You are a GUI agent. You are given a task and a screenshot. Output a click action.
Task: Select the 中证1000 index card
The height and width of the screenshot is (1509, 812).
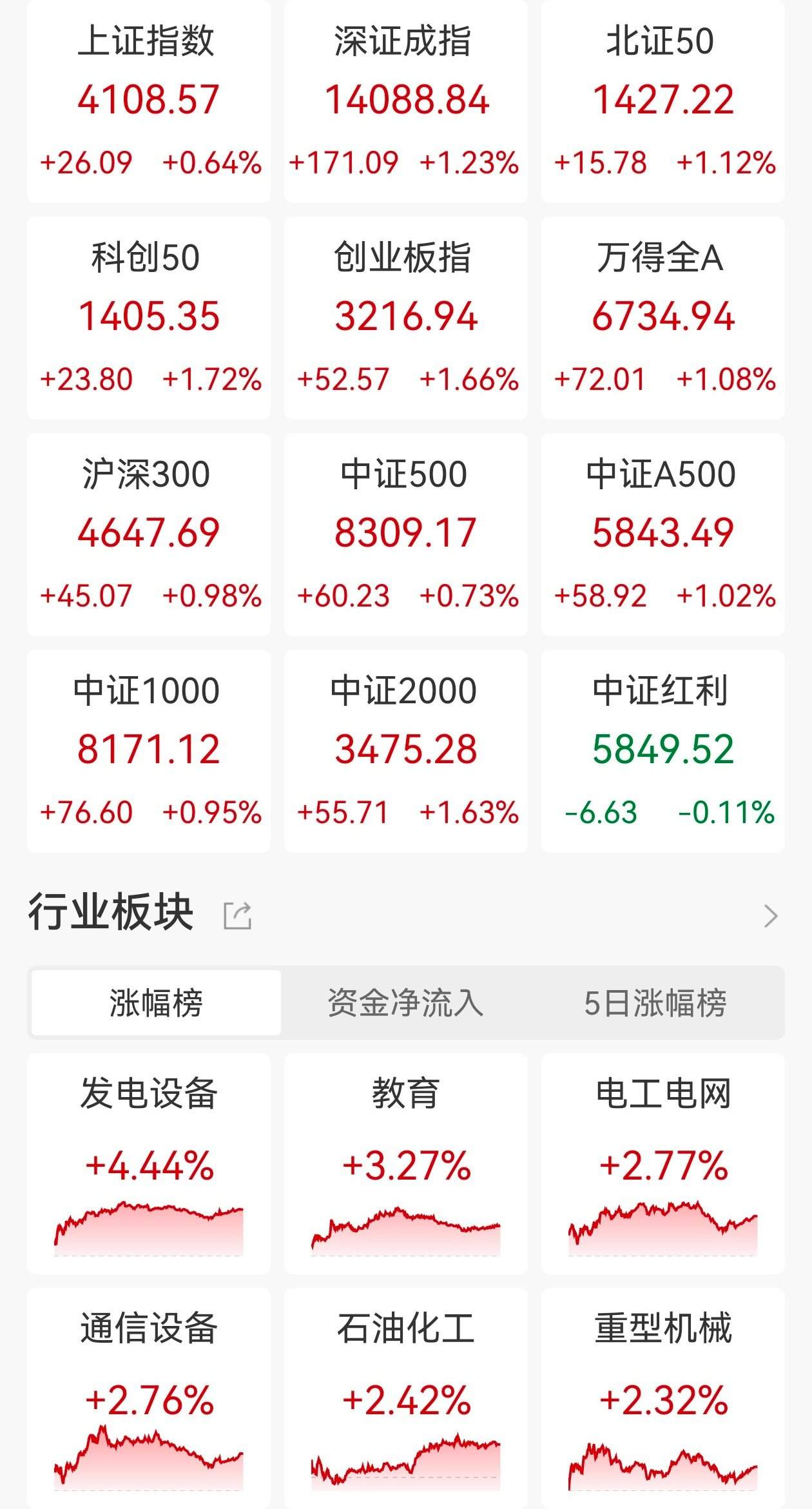click(x=148, y=751)
